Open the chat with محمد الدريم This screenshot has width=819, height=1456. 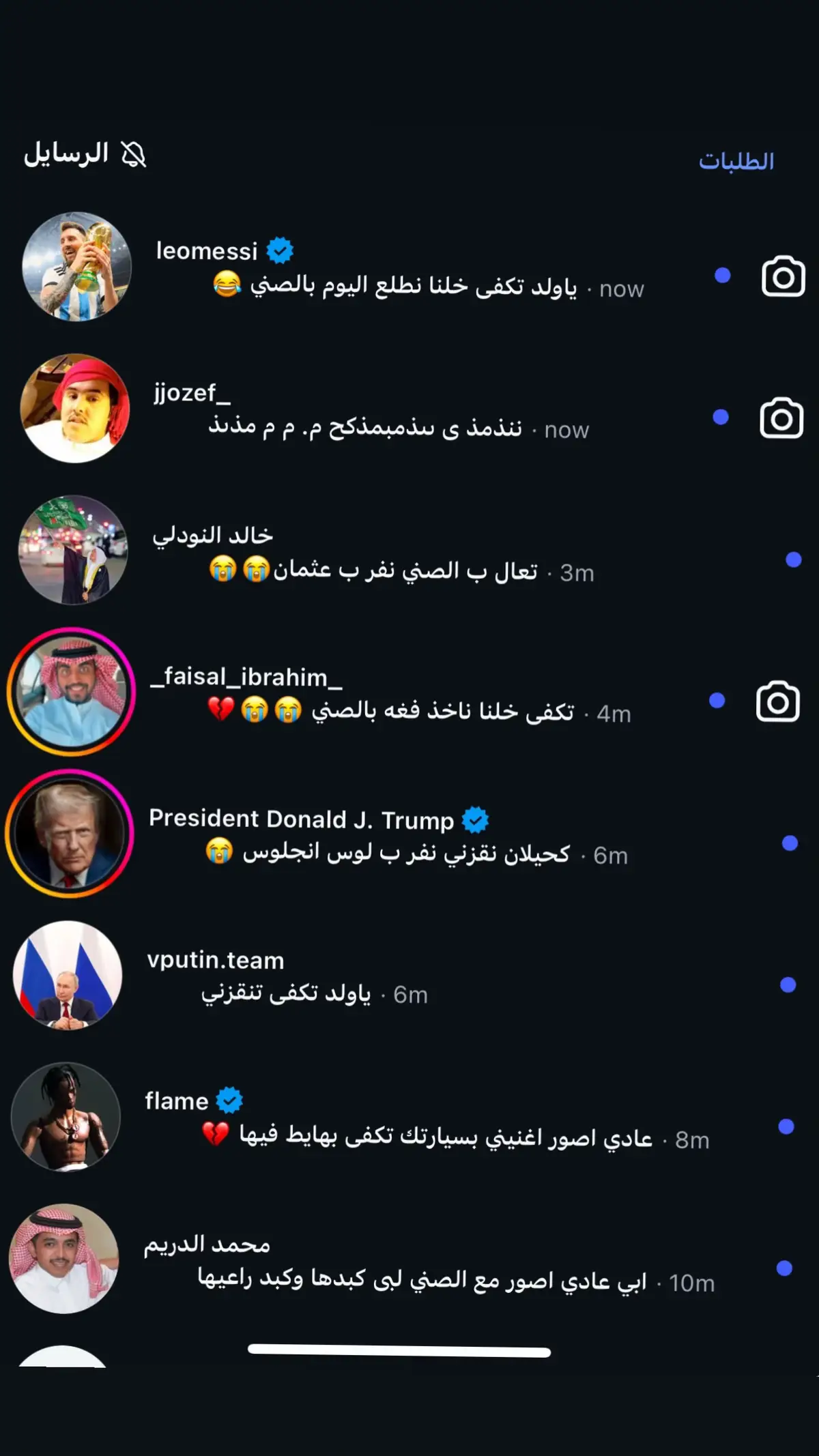coord(409,1262)
